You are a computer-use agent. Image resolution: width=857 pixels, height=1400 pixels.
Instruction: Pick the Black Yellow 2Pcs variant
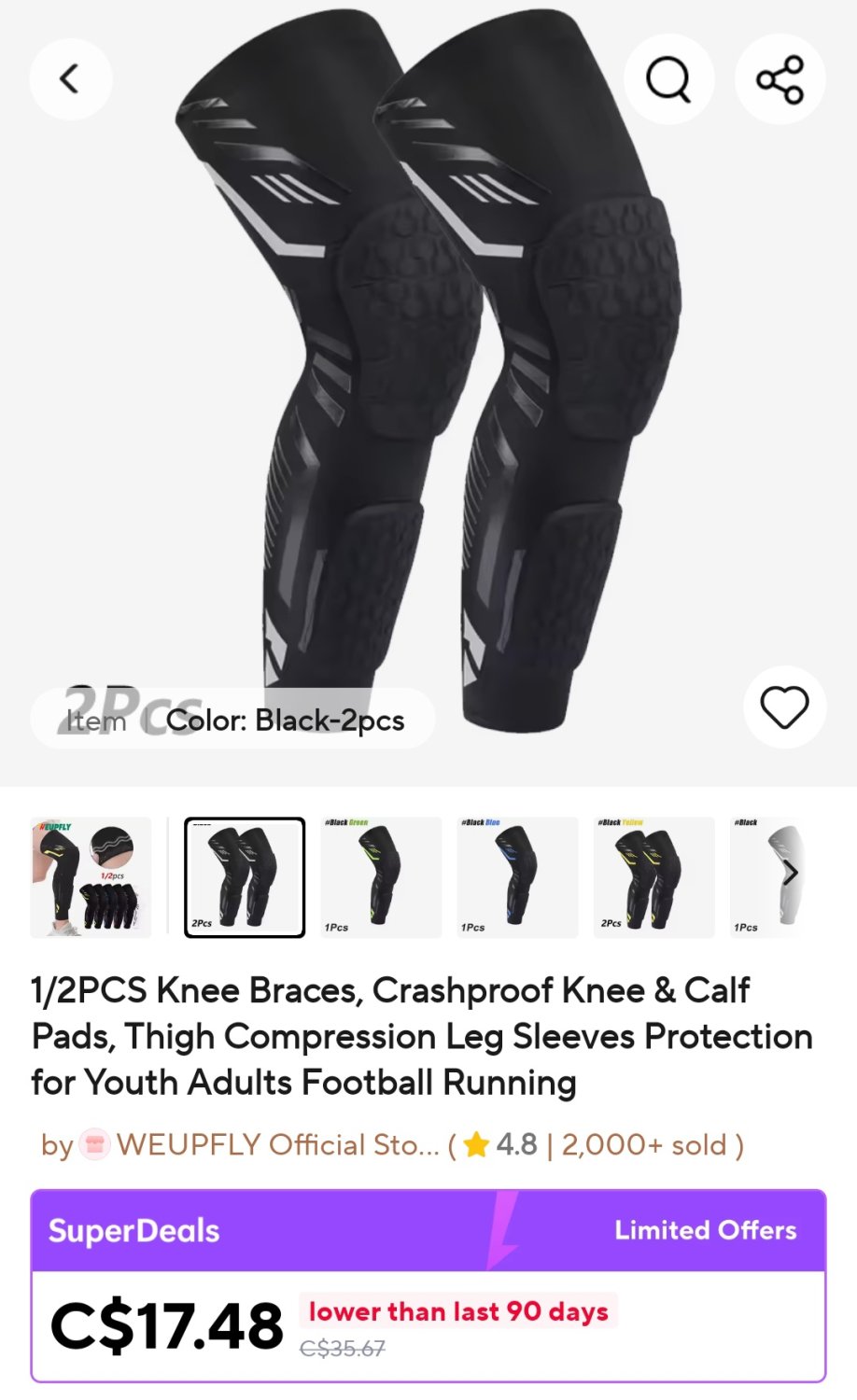(653, 876)
